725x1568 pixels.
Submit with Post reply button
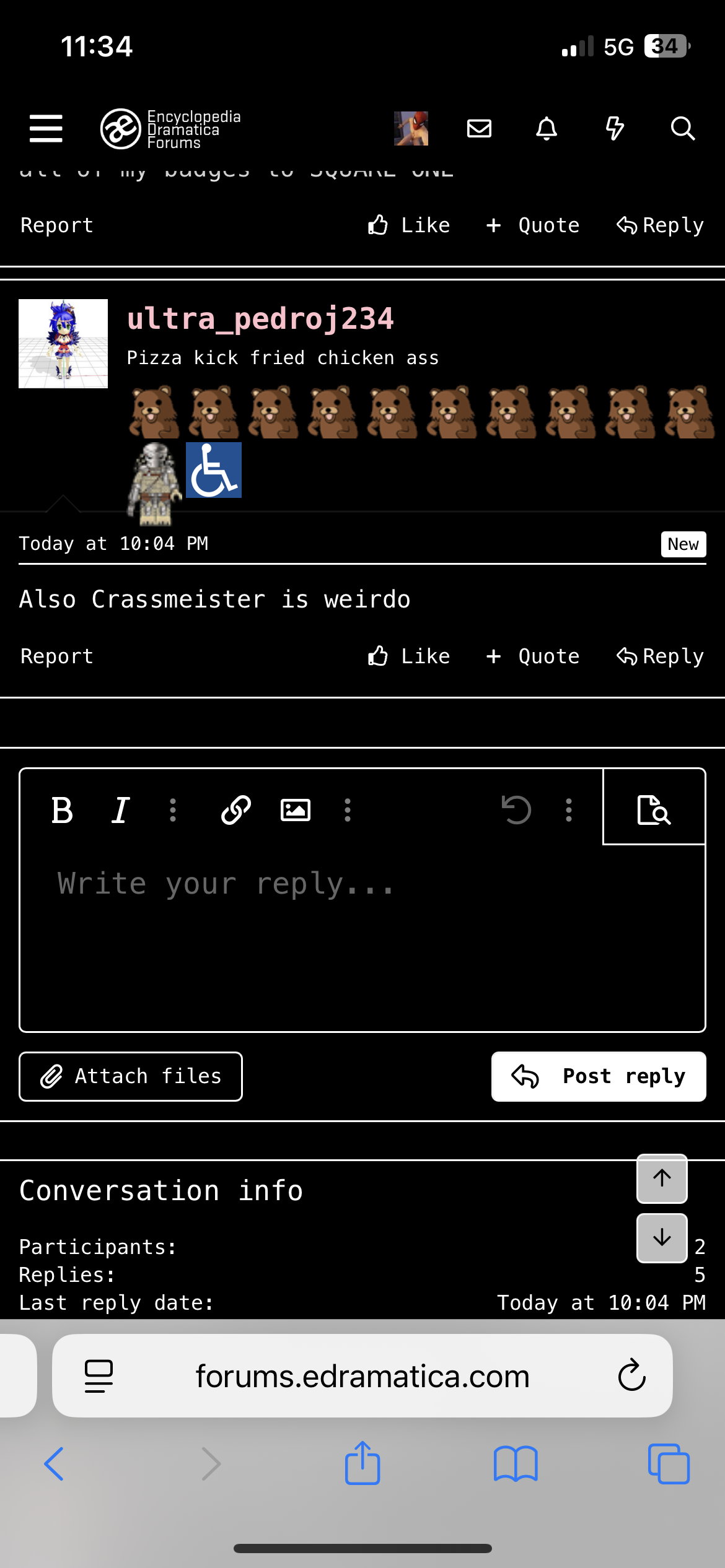tap(599, 1076)
